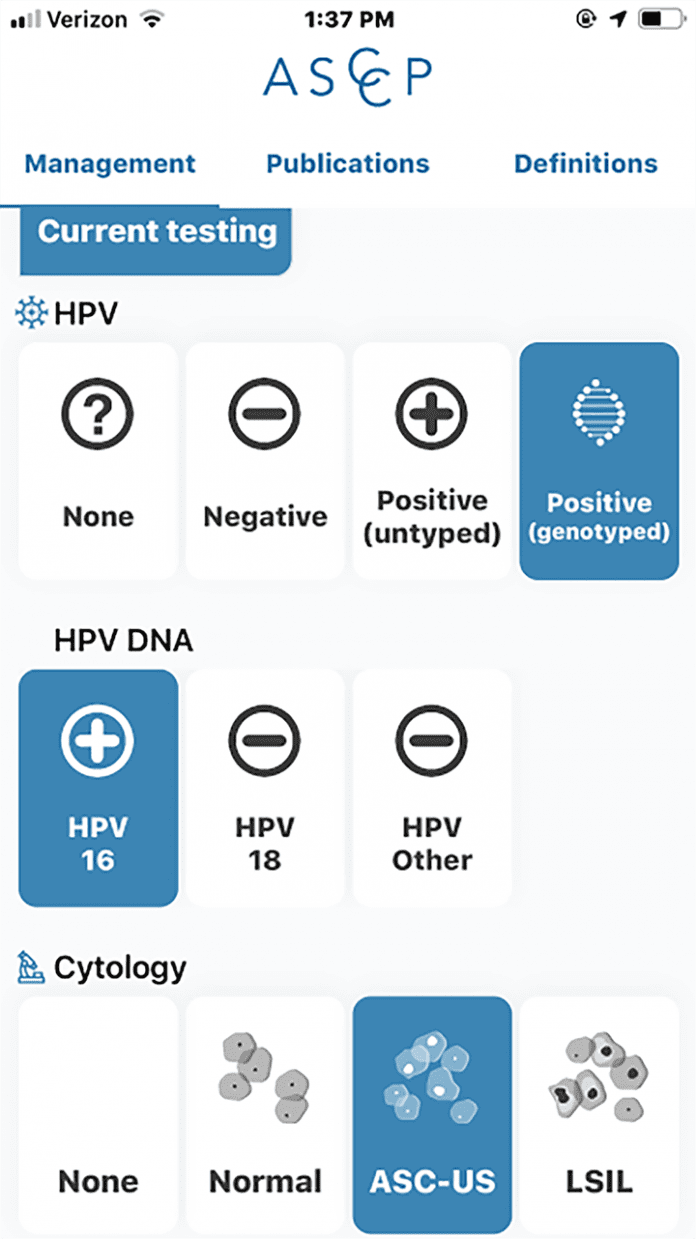Select LSIL cytology result
Screen dimensions: 696x1239
(x=599, y=1114)
